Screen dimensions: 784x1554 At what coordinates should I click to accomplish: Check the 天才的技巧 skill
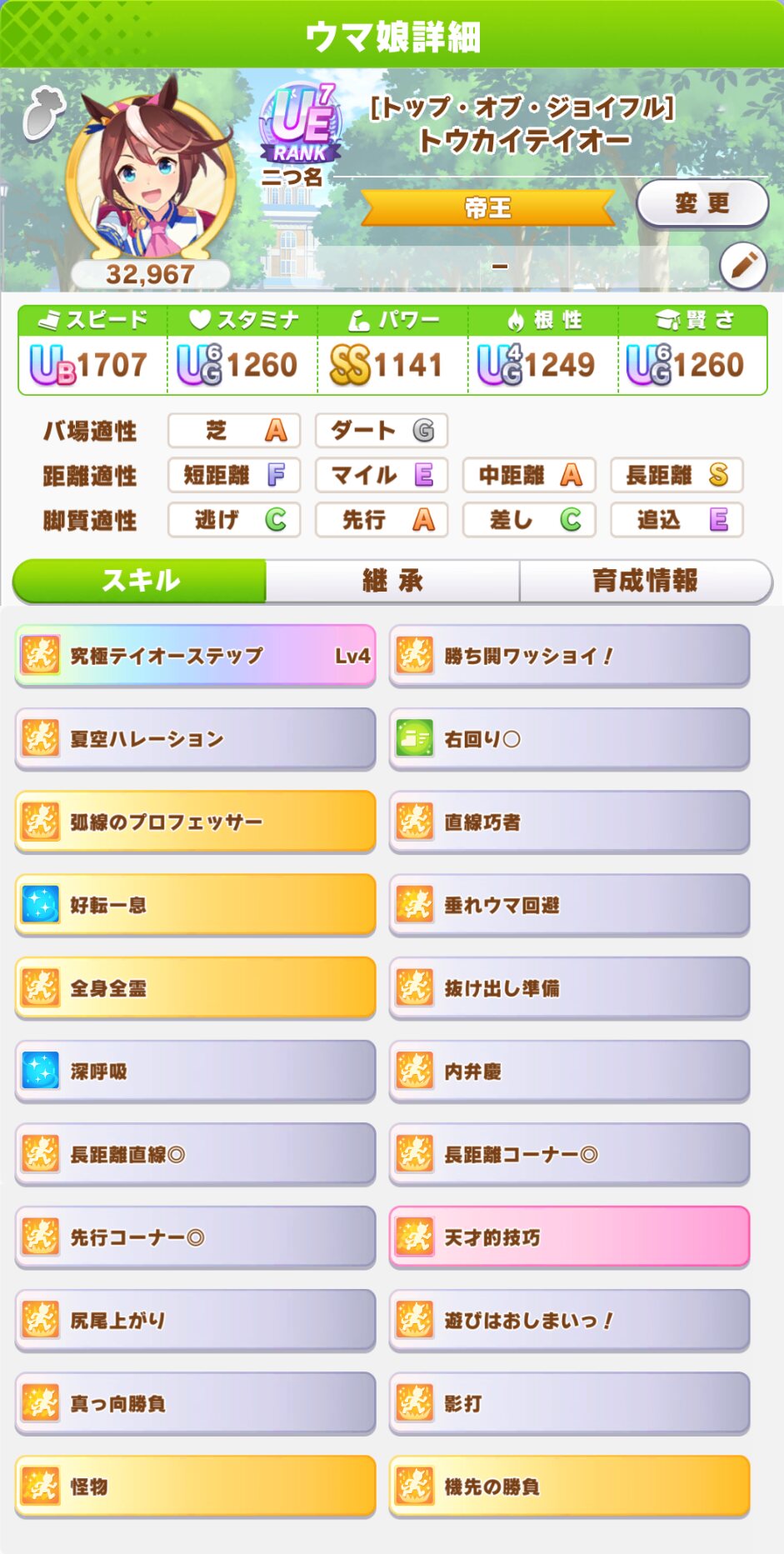(569, 1237)
